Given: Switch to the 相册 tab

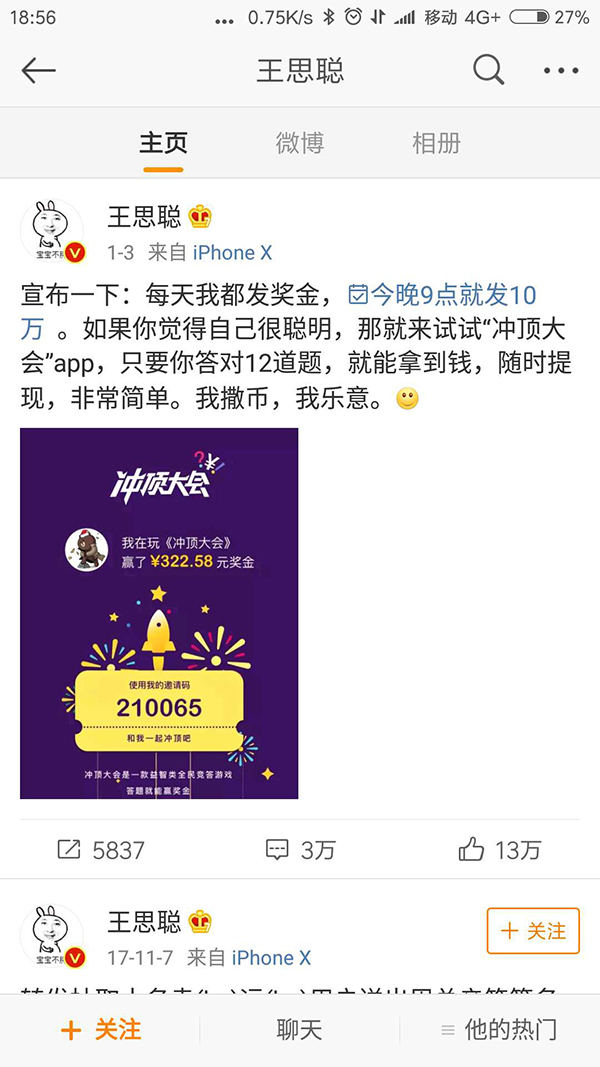Looking at the screenshot, I should coord(436,143).
